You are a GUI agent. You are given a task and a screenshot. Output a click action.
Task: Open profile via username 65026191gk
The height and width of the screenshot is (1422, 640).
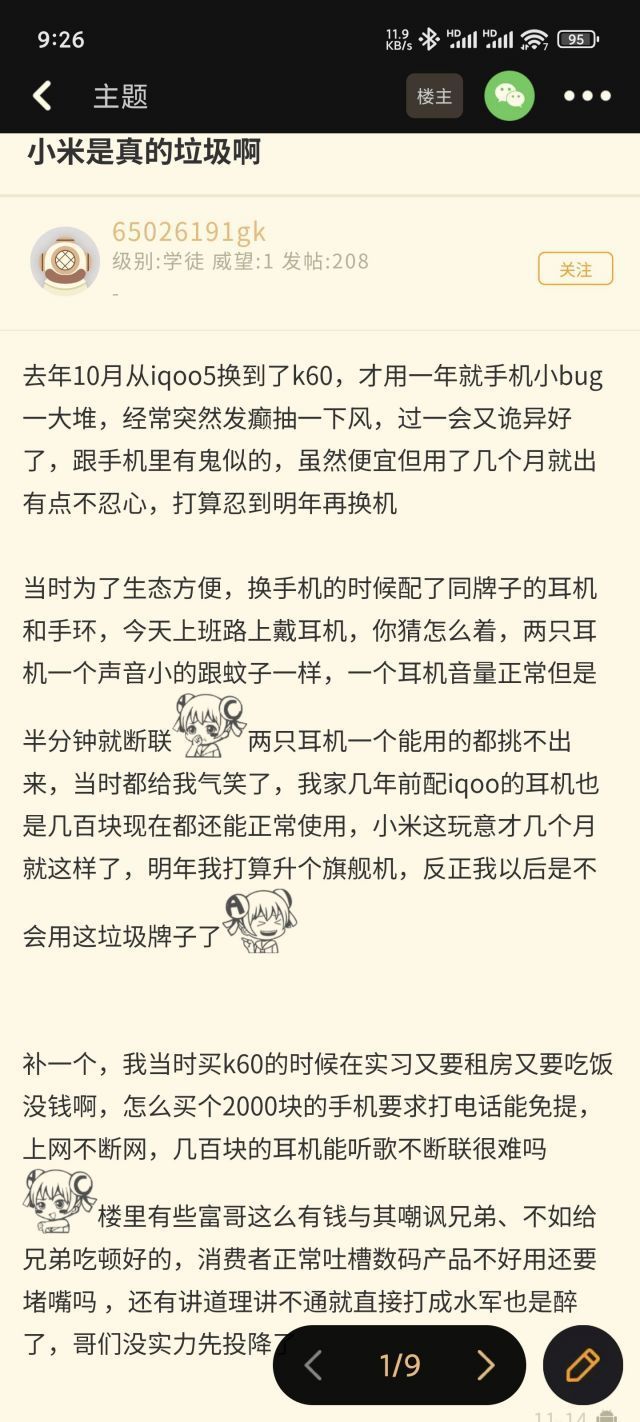(x=188, y=232)
